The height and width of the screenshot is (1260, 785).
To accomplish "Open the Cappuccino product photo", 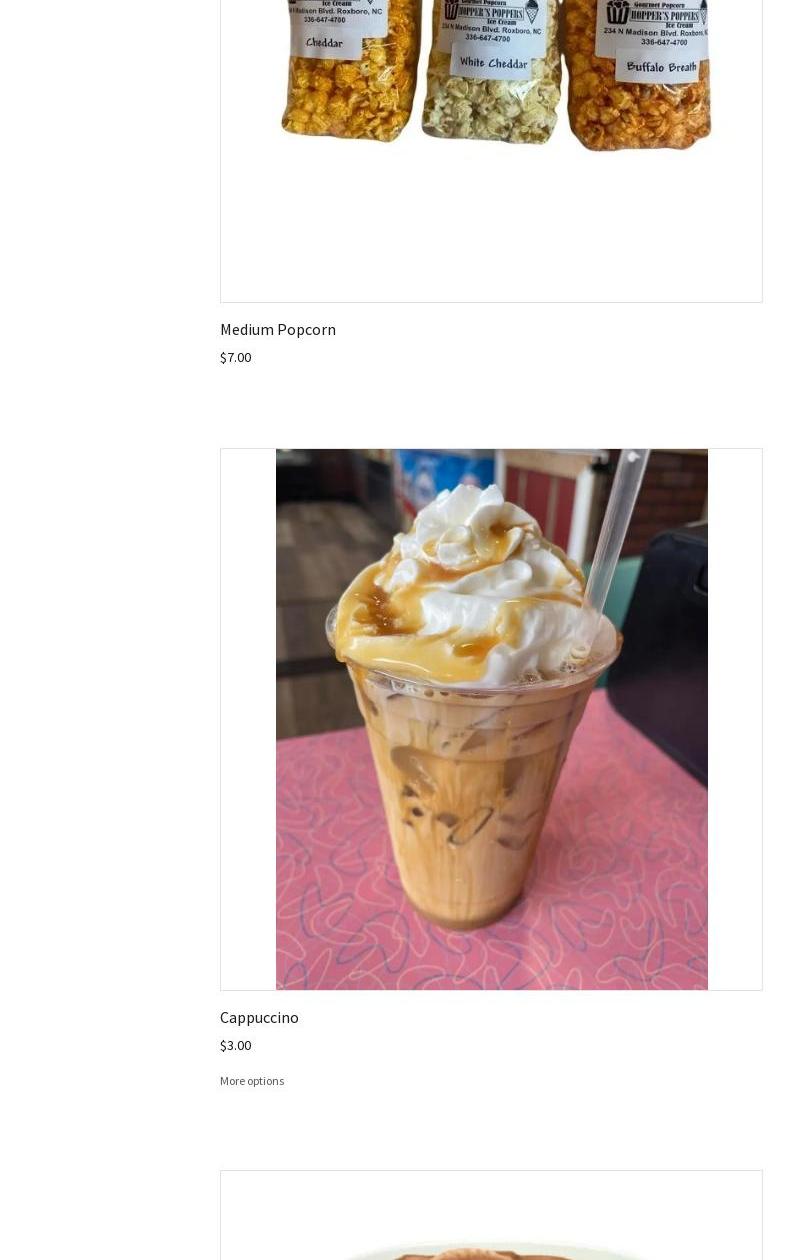I will pos(491,719).
